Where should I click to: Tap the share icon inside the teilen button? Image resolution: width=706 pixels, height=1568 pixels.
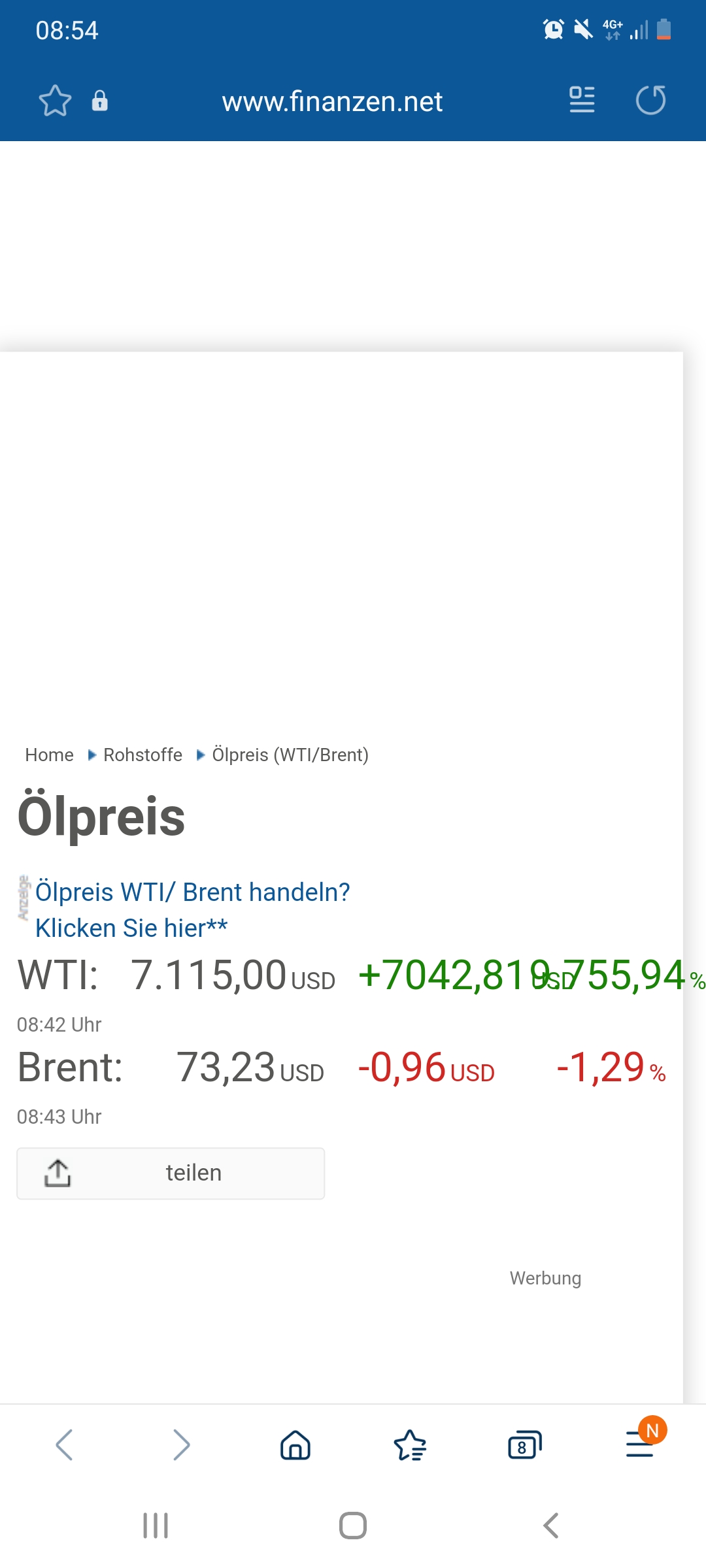59,1173
